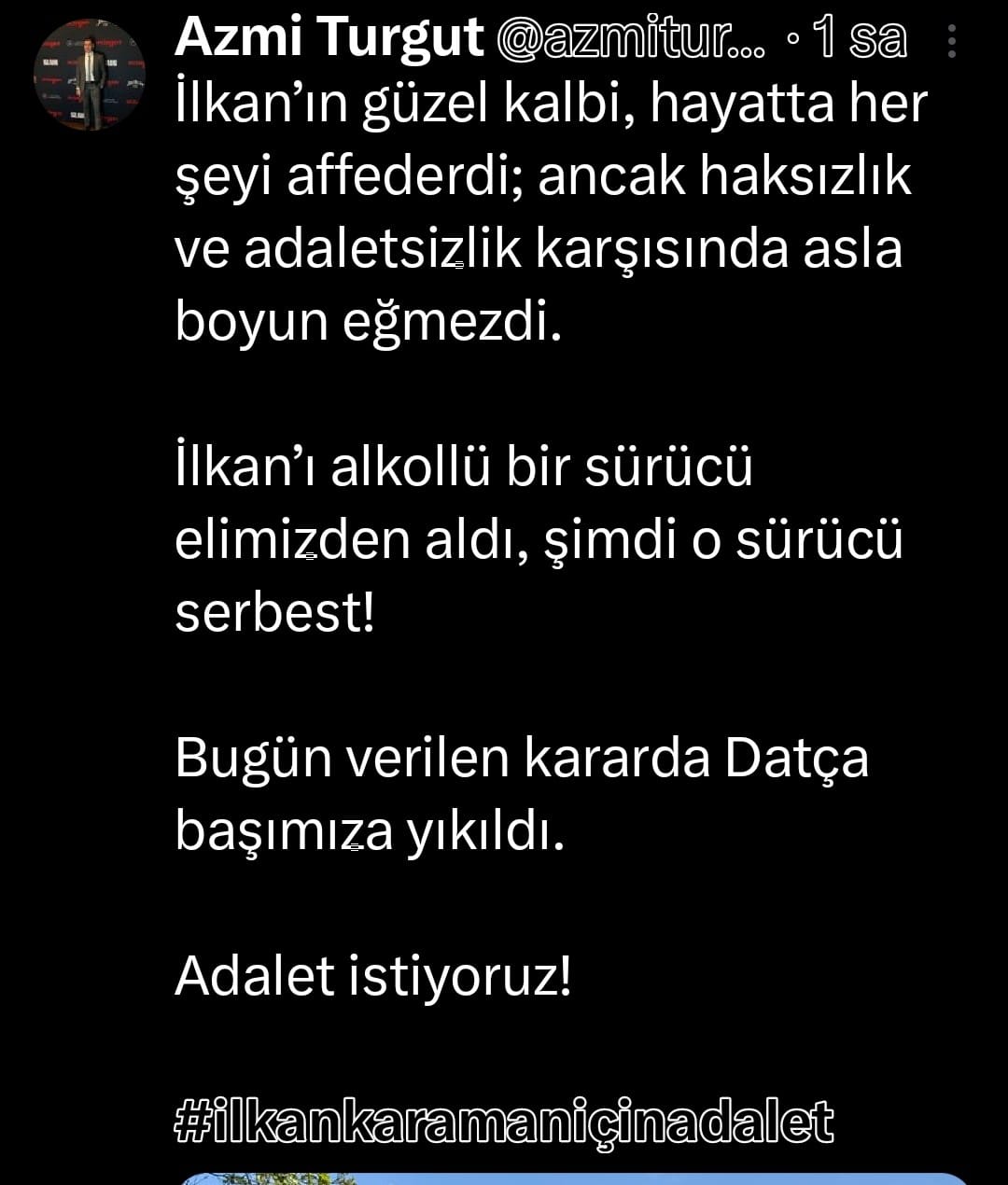Viewport: 1008px width, 1185px height.
Task: Open the tweet options menu via three-dot icon
Action: (953, 39)
